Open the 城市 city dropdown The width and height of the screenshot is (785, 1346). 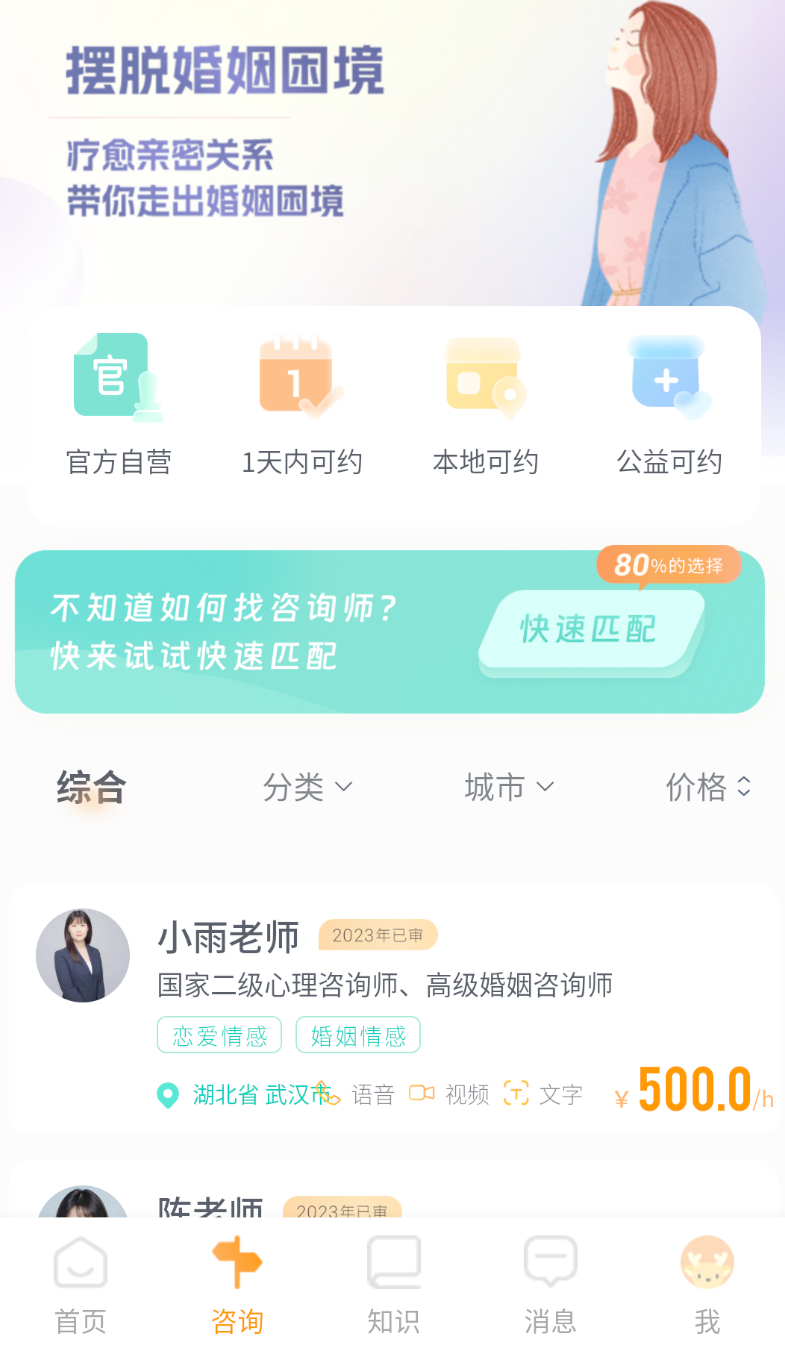[x=510, y=787]
